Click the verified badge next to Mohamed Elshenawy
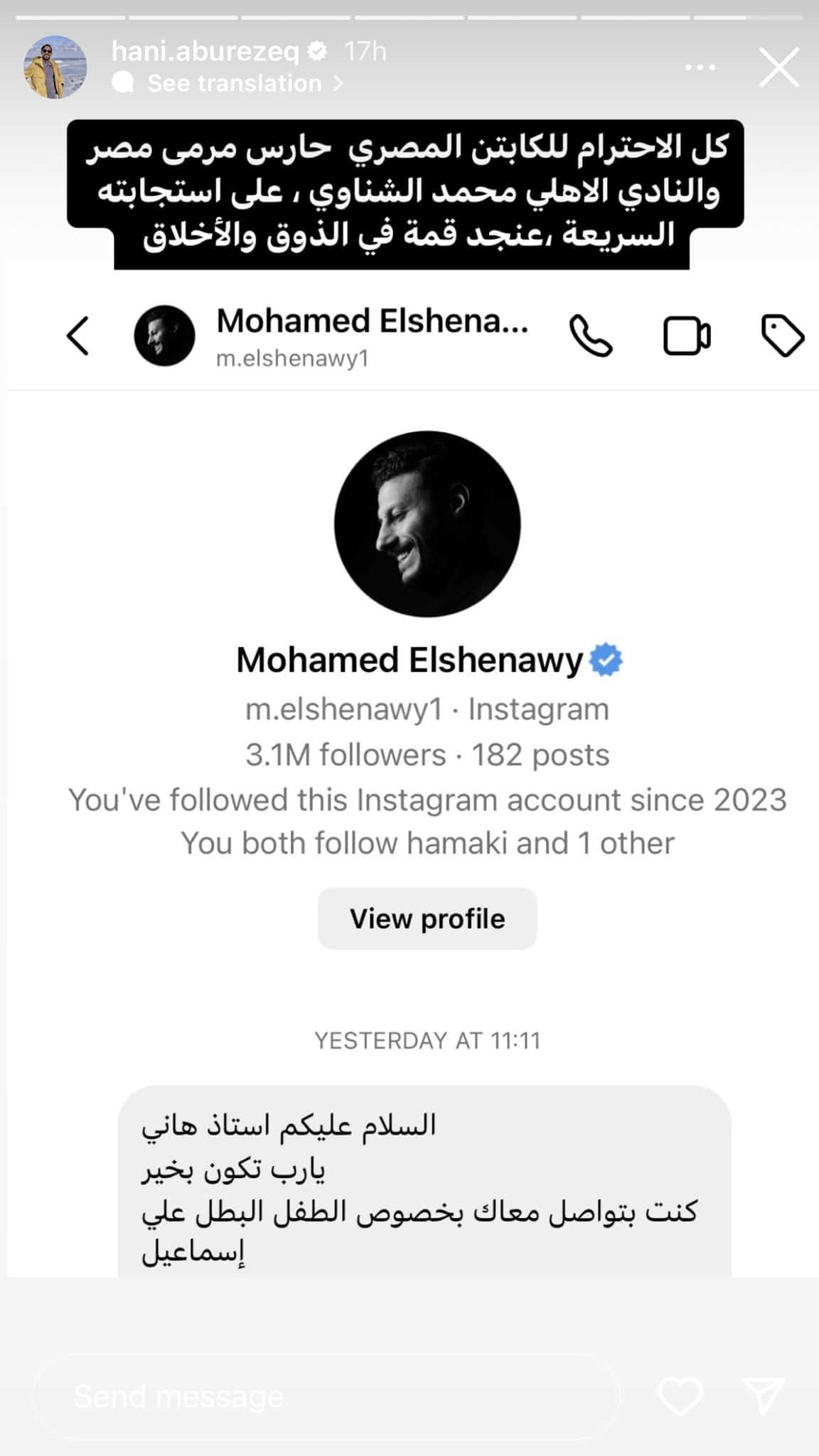The image size is (819, 1456). click(x=606, y=660)
